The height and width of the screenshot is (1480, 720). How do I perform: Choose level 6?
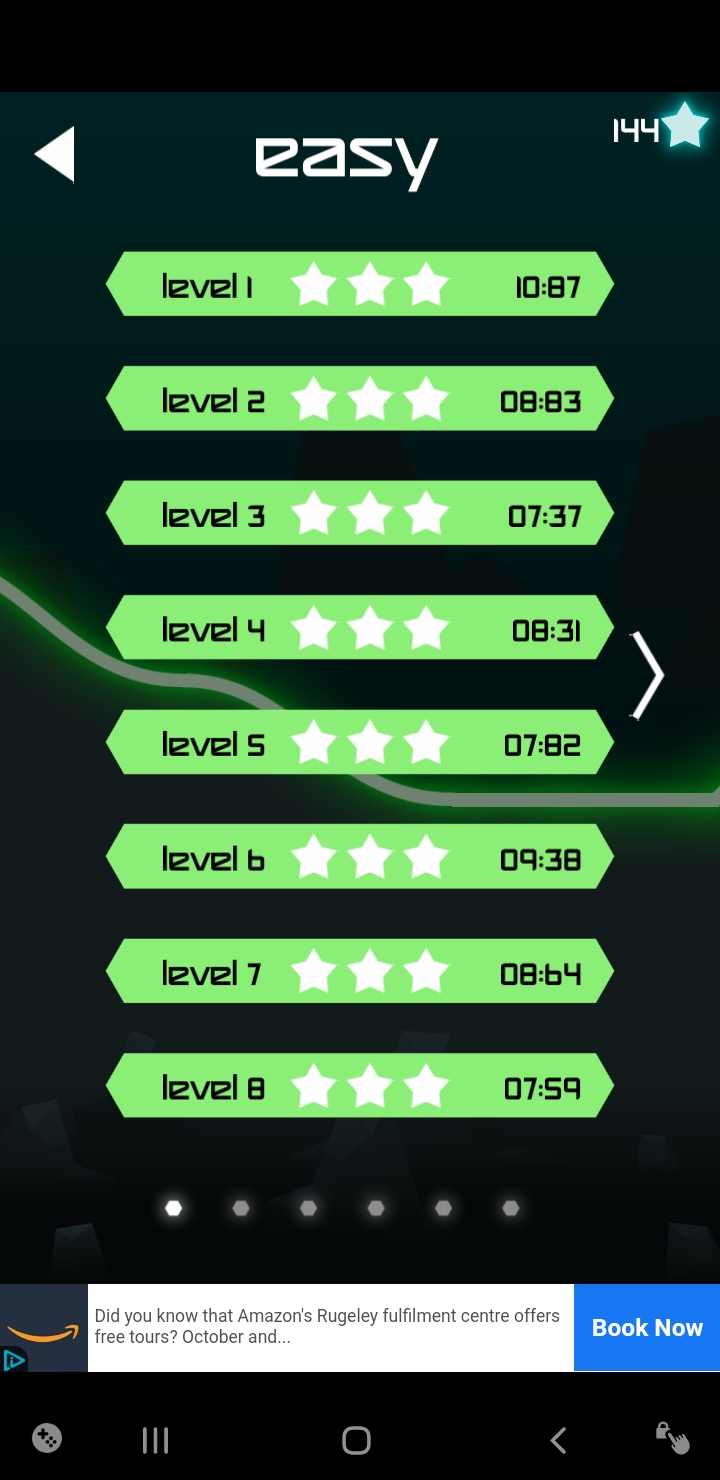point(359,858)
